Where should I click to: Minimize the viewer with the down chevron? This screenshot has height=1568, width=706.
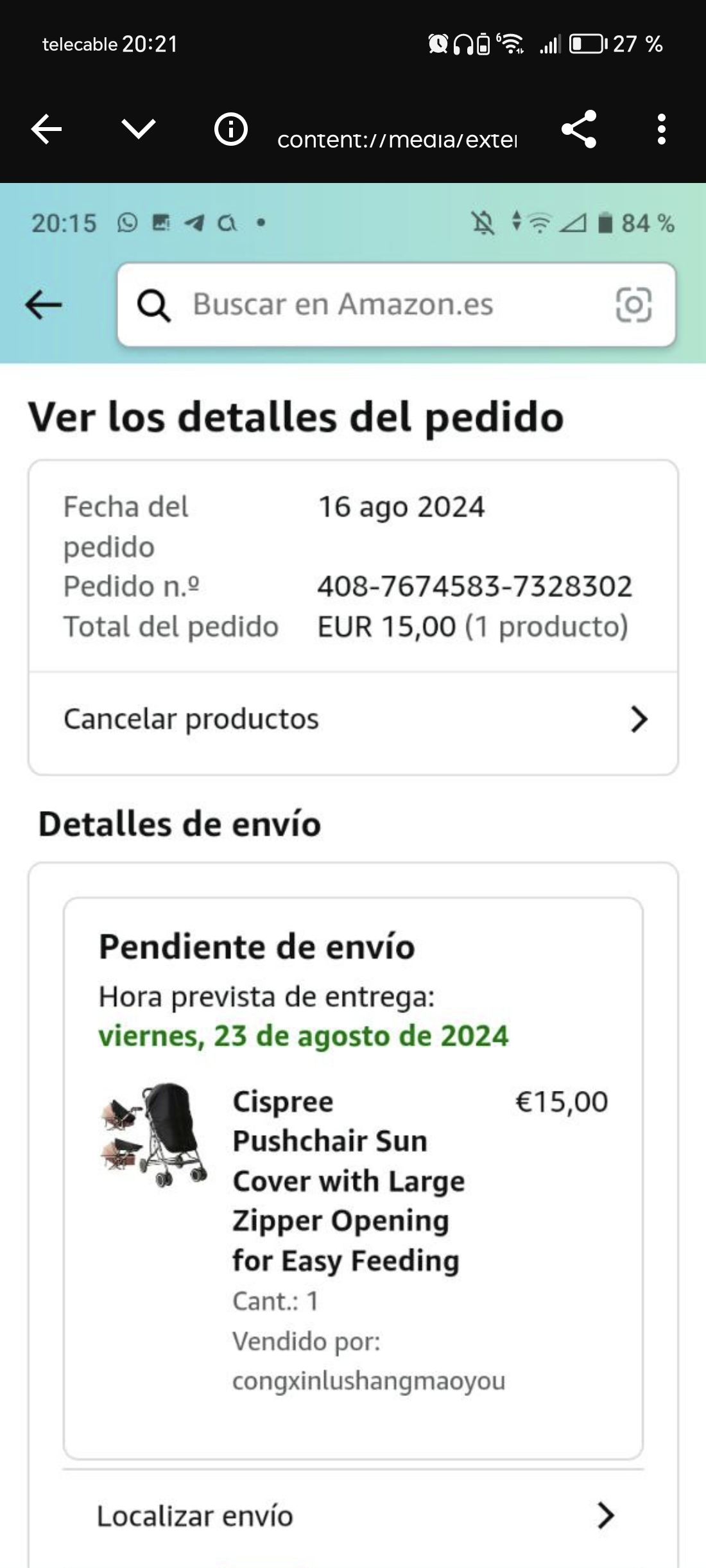coord(139,130)
